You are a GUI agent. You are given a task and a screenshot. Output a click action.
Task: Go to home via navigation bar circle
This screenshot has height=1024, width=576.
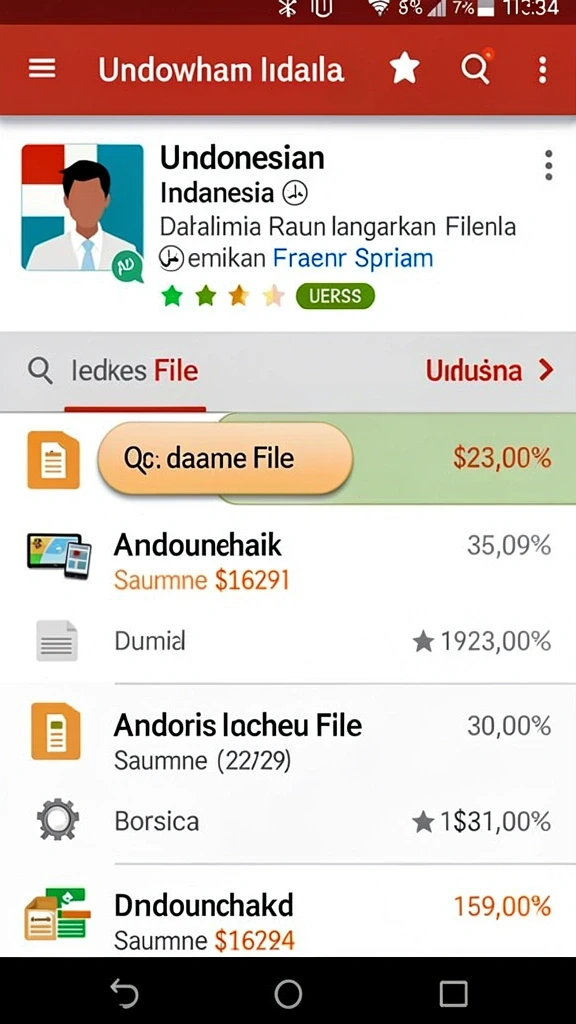288,994
